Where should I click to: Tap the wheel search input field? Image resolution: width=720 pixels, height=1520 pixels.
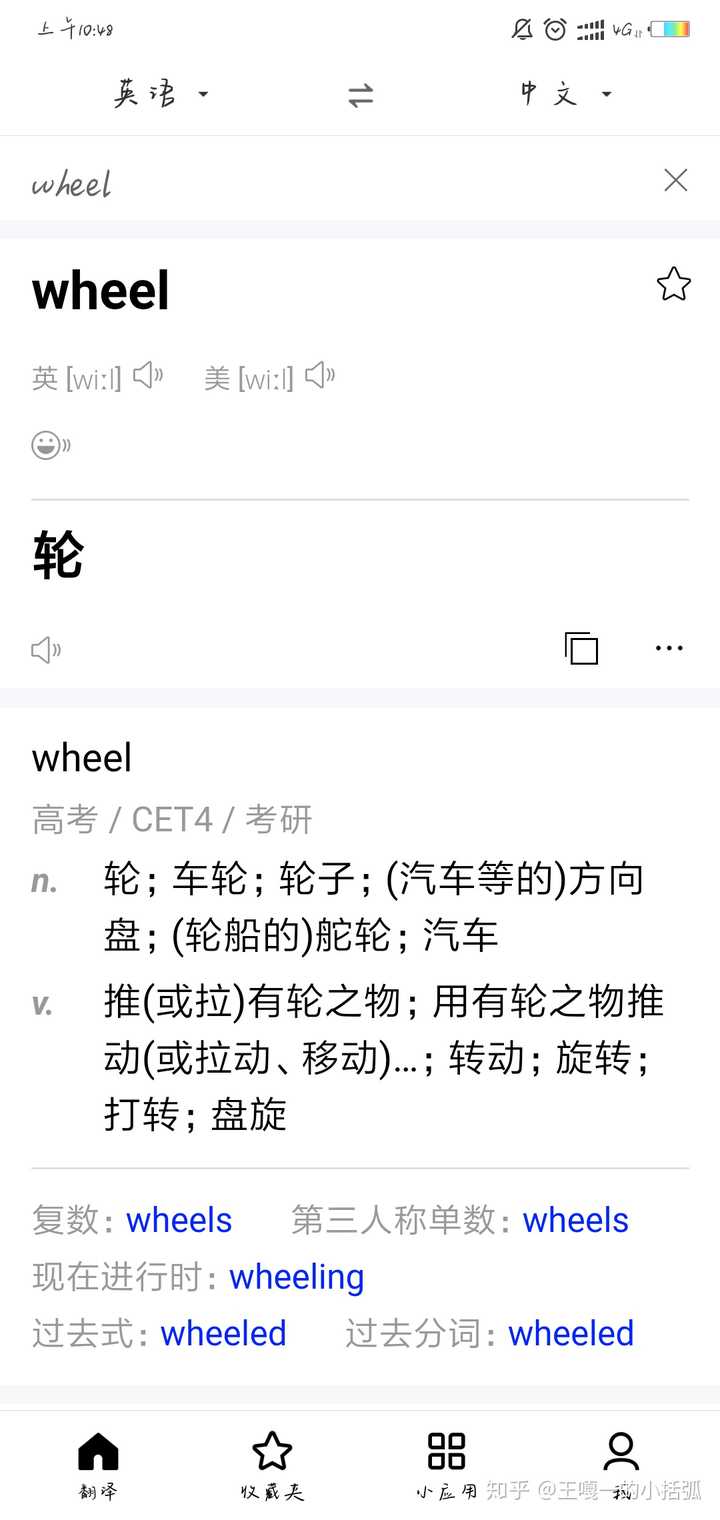(x=300, y=183)
